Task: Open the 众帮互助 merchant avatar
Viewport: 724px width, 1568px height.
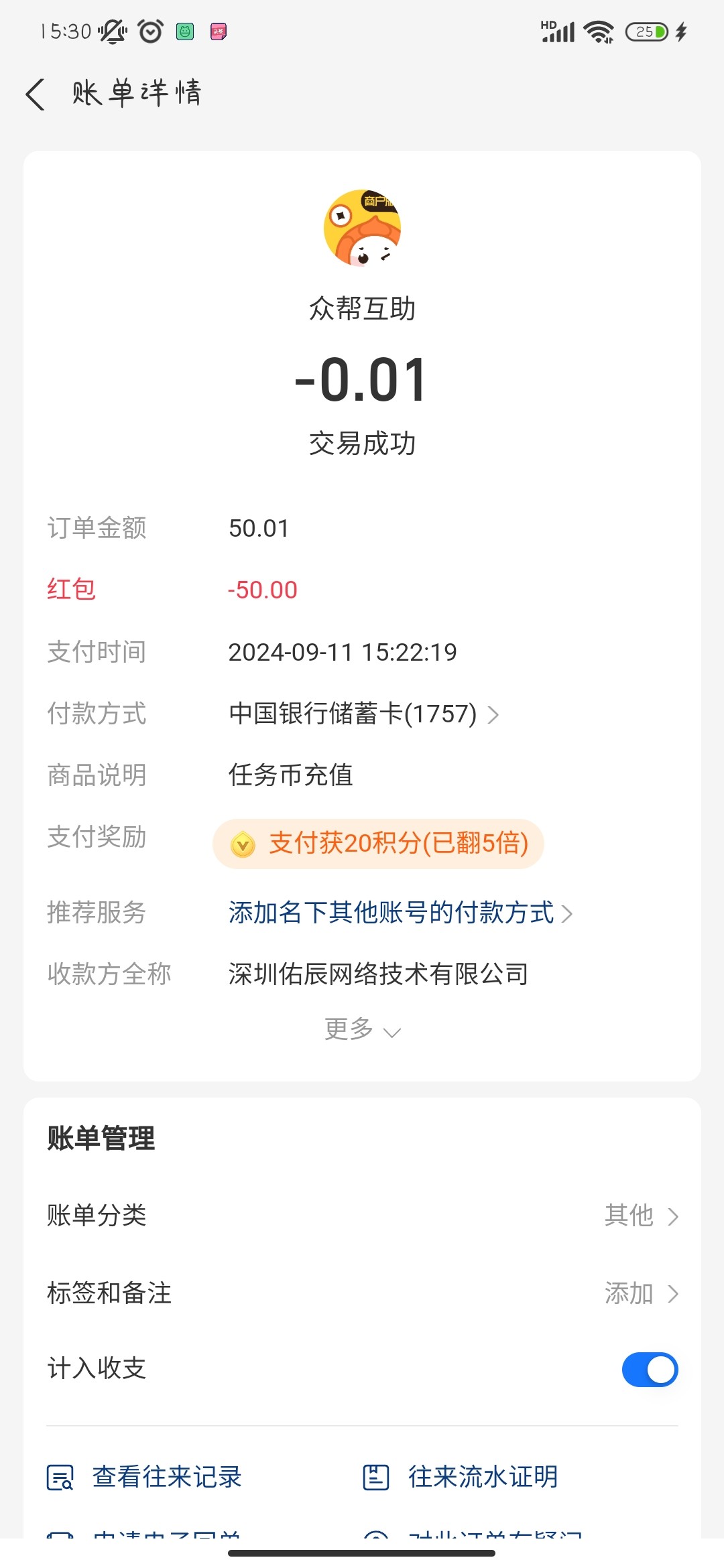Action: coord(362,228)
